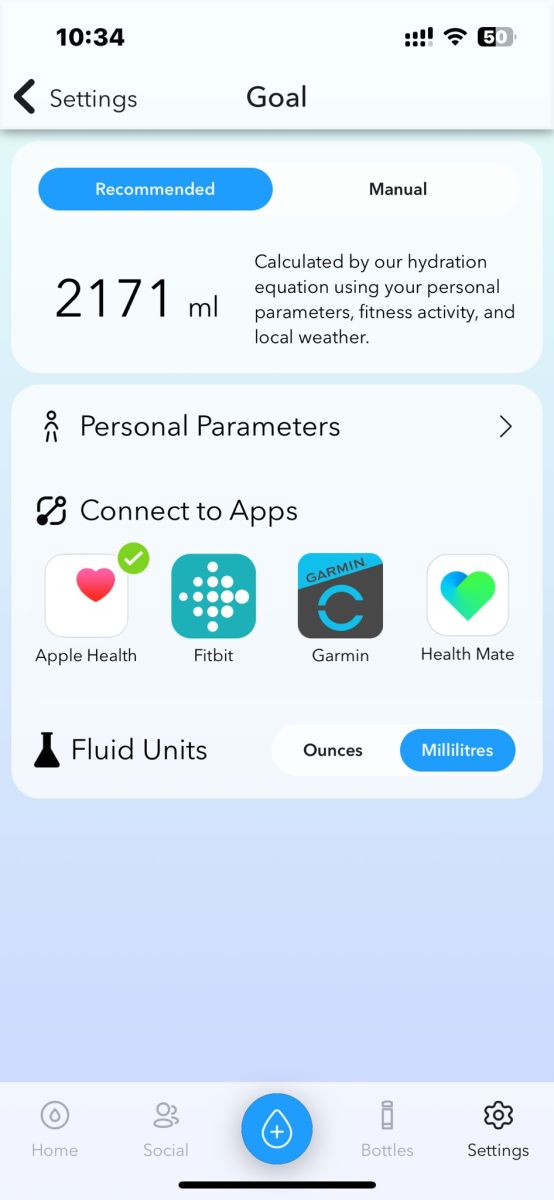554x1200 pixels.
Task: Connect to Fitbit
Action: click(214, 596)
